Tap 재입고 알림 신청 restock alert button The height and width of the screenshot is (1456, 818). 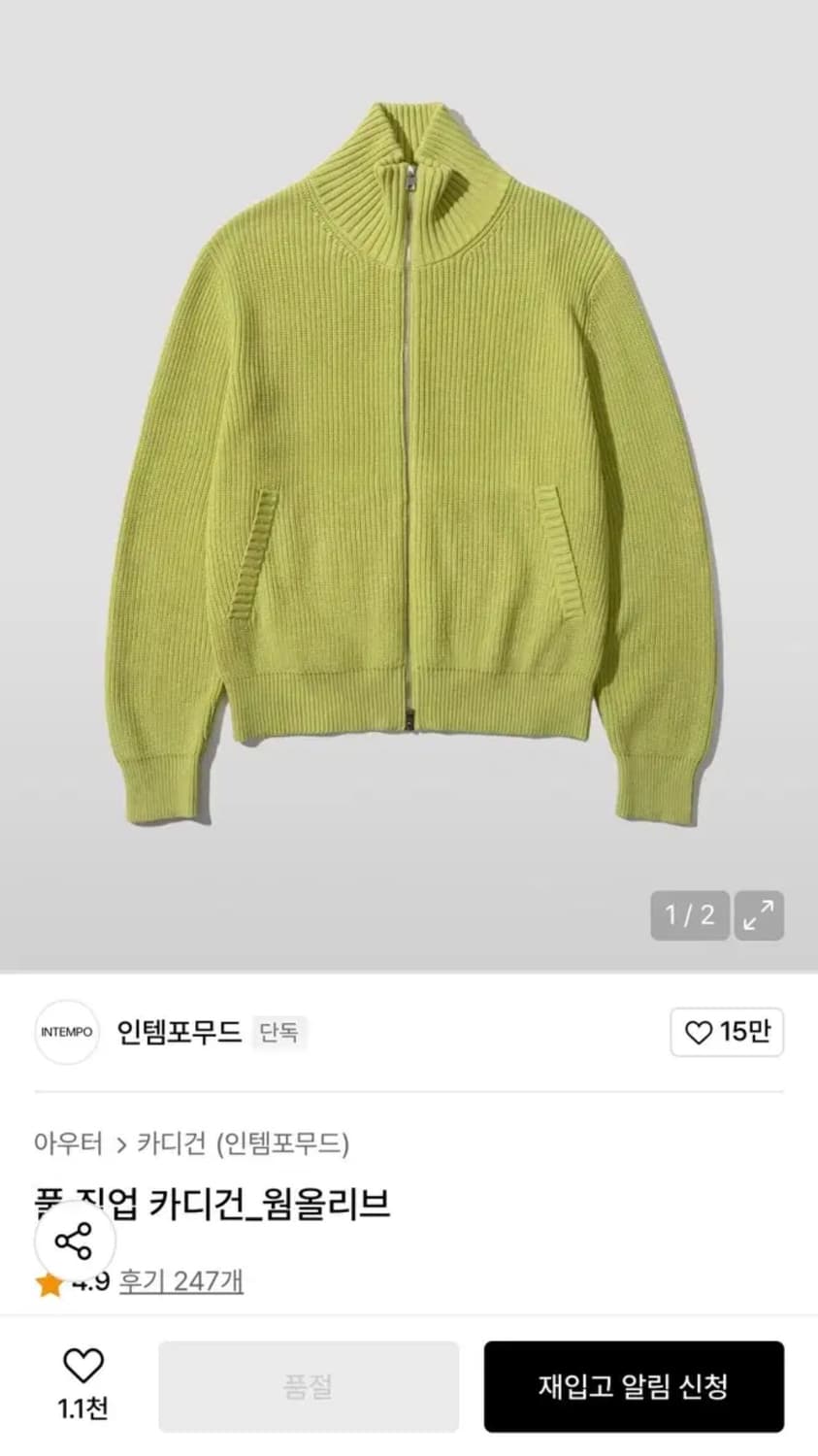635,1388
